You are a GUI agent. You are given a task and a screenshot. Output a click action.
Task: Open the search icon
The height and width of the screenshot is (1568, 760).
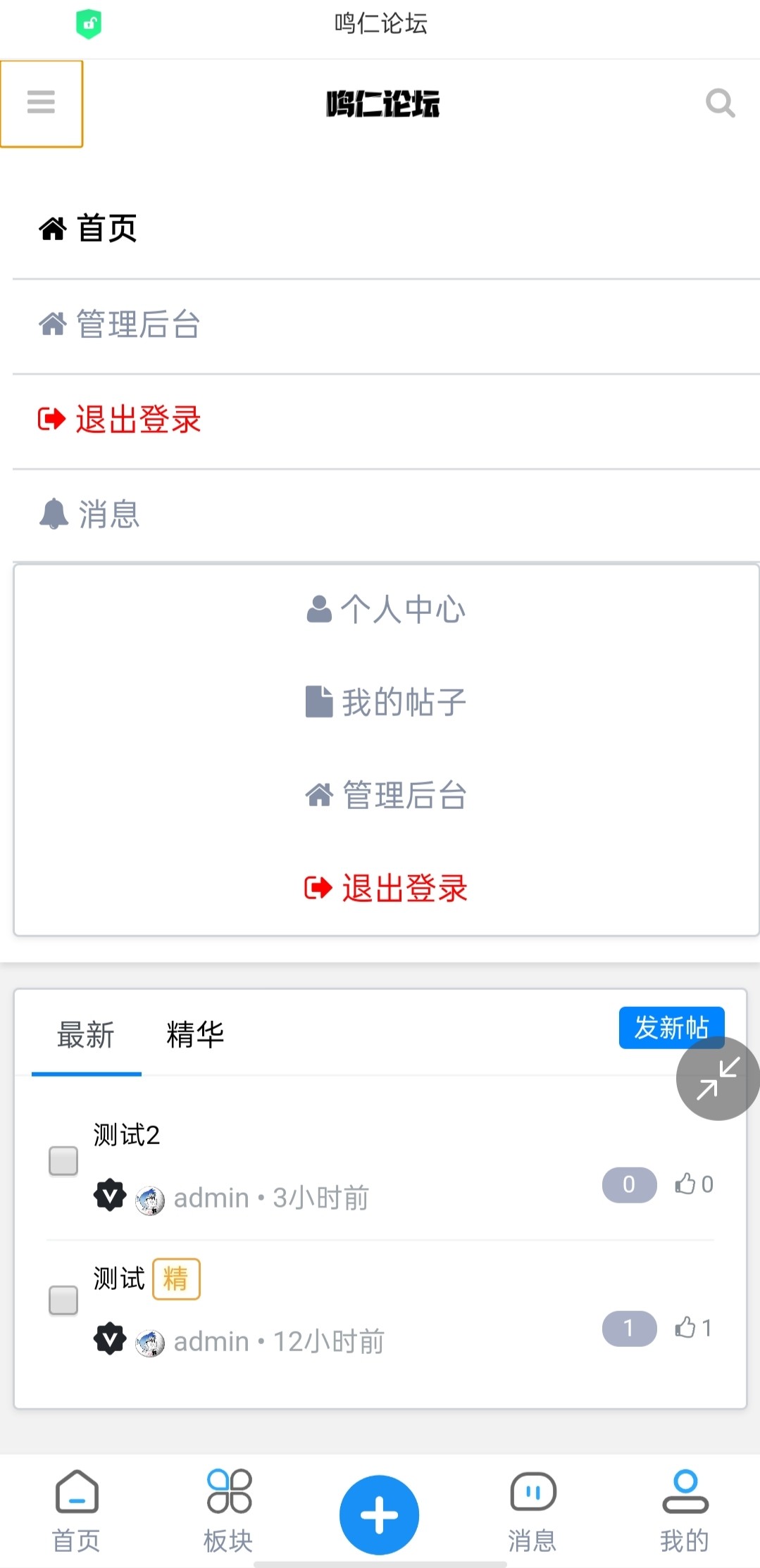(x=720, y=104)
